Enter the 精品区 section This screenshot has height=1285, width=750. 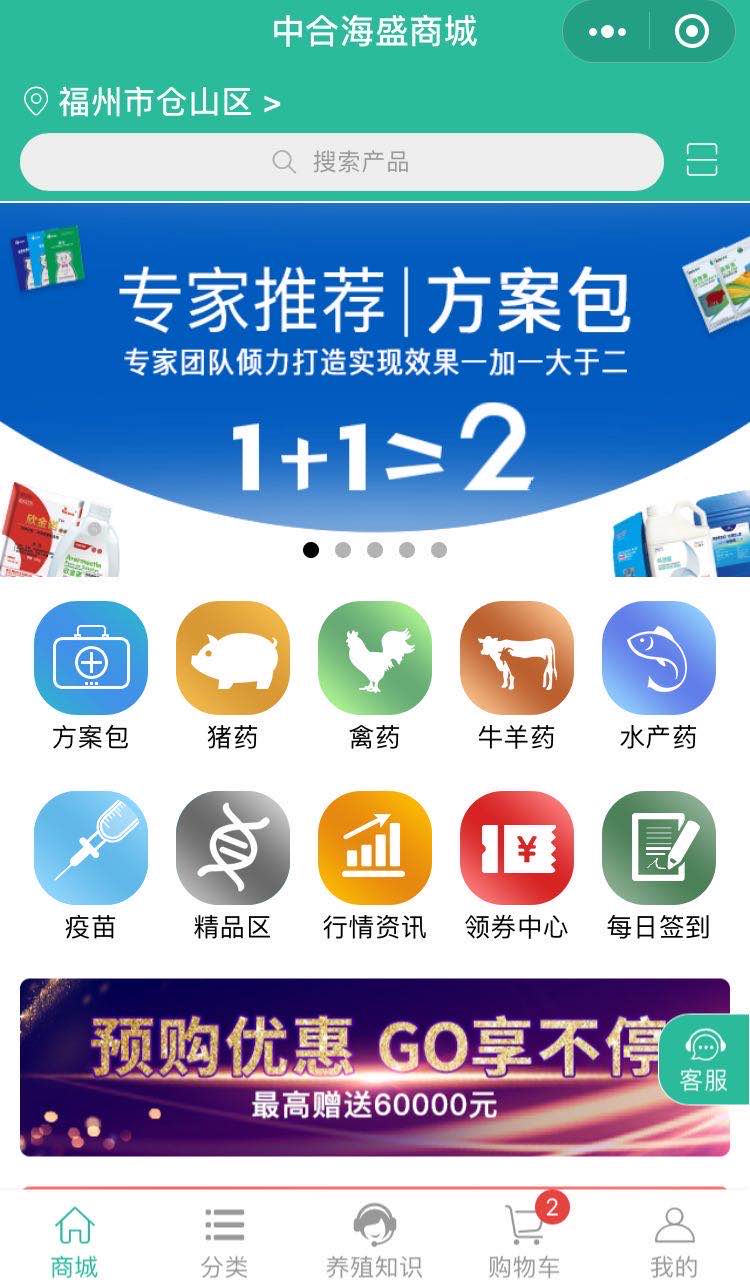pyautogui.click(x=233, y=848)
